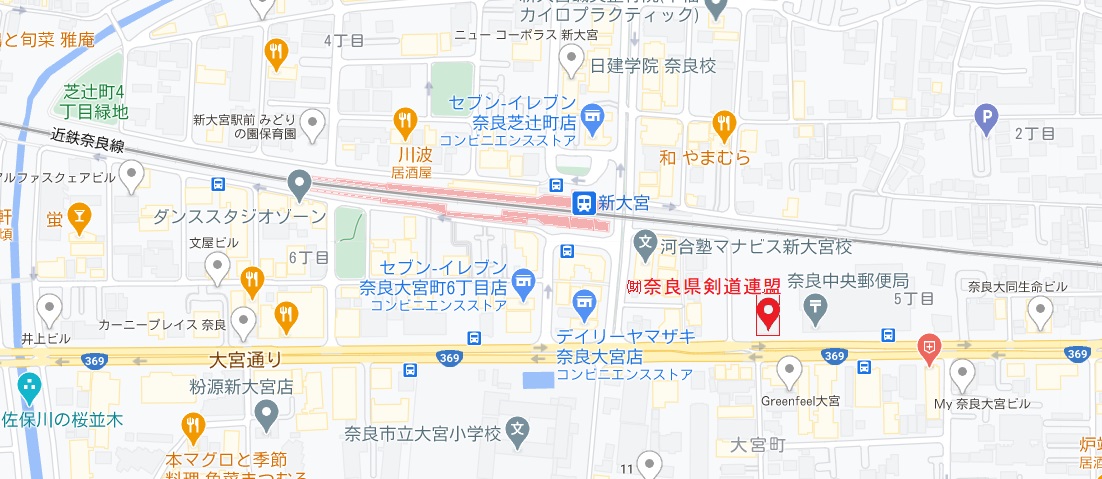Open the デイリーヤマザキ 奈良大宮店 marker
1102x479 pixels.
tap(583, 300)
